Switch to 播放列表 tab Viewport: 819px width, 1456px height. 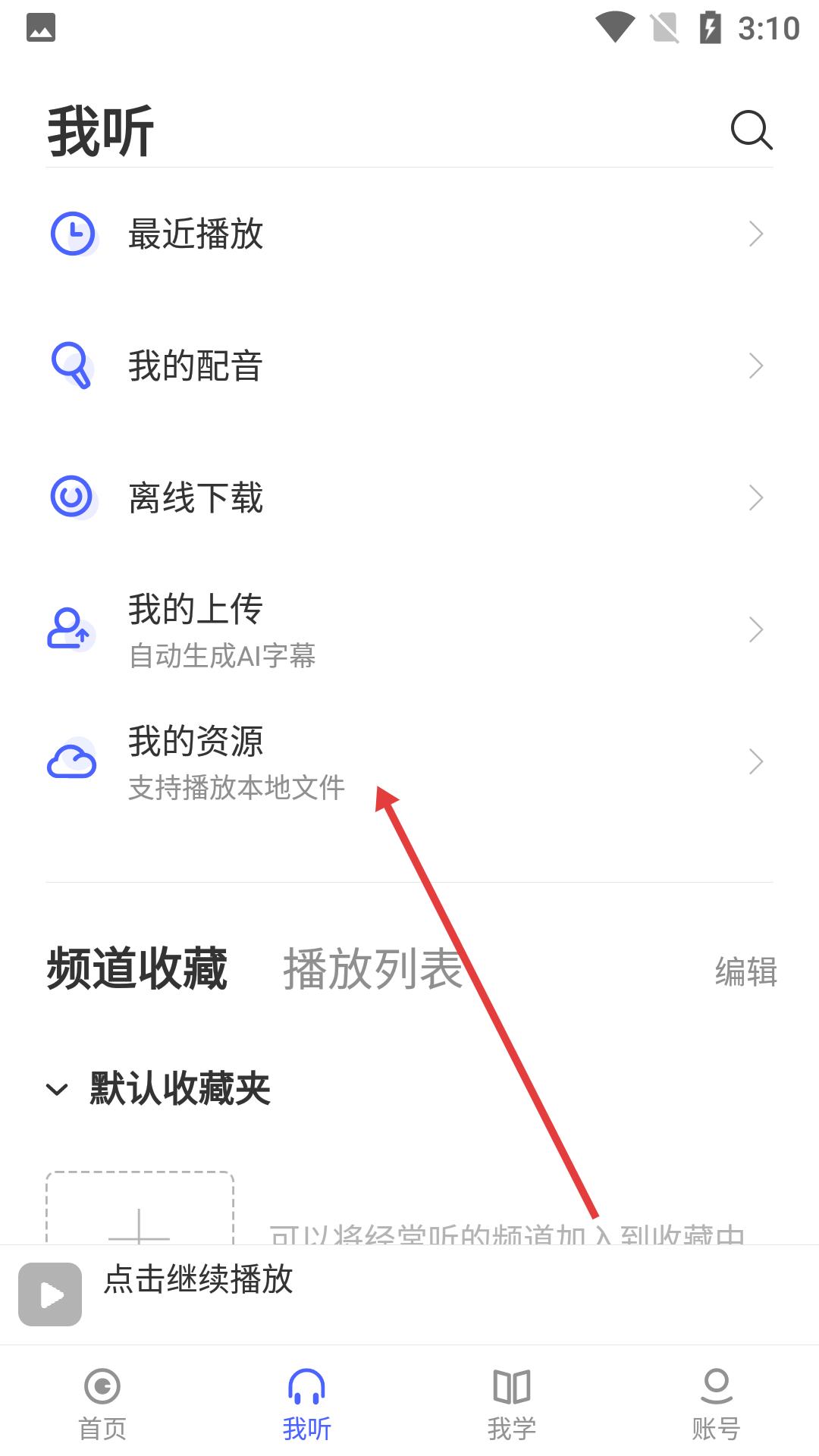[373, 969]
